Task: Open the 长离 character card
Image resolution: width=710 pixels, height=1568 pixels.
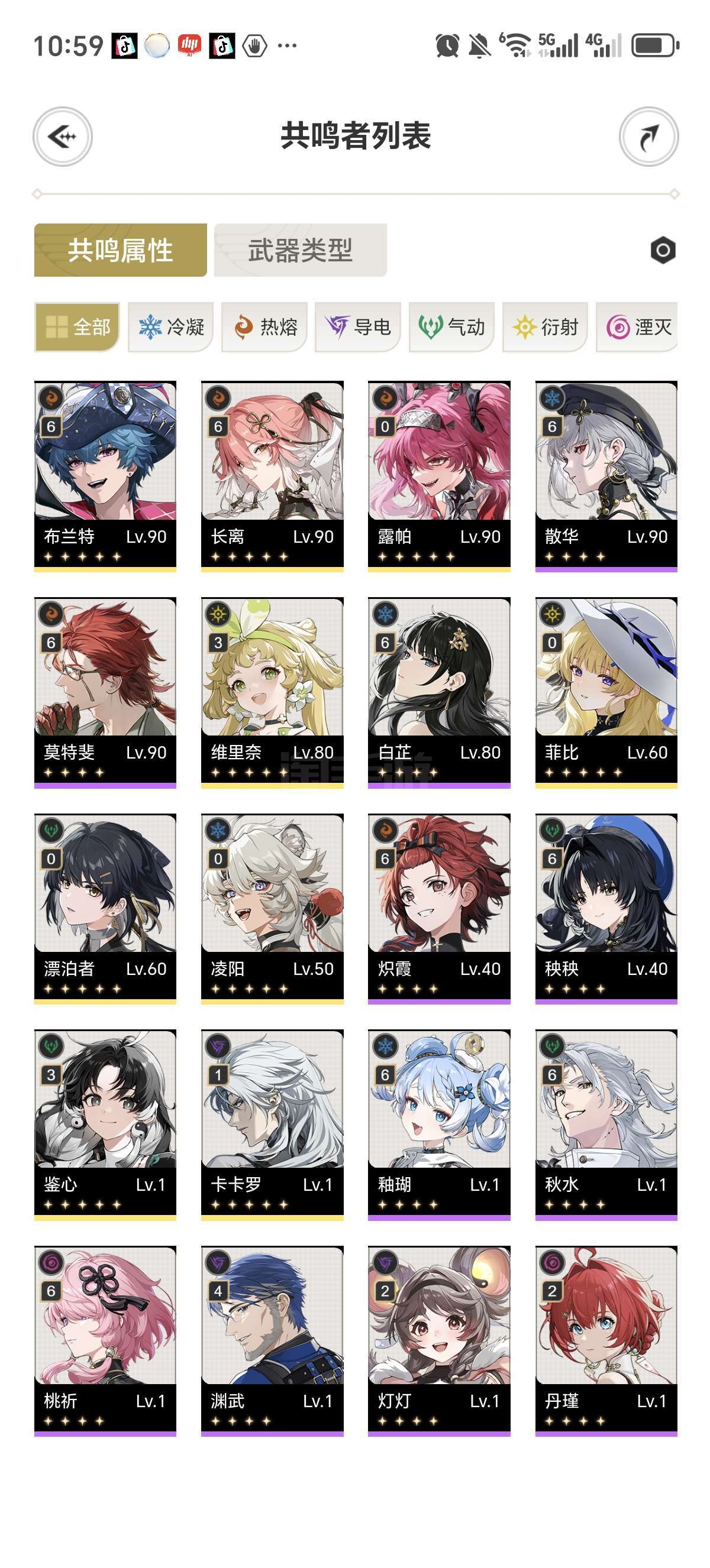Action: (x=272, y=477)
